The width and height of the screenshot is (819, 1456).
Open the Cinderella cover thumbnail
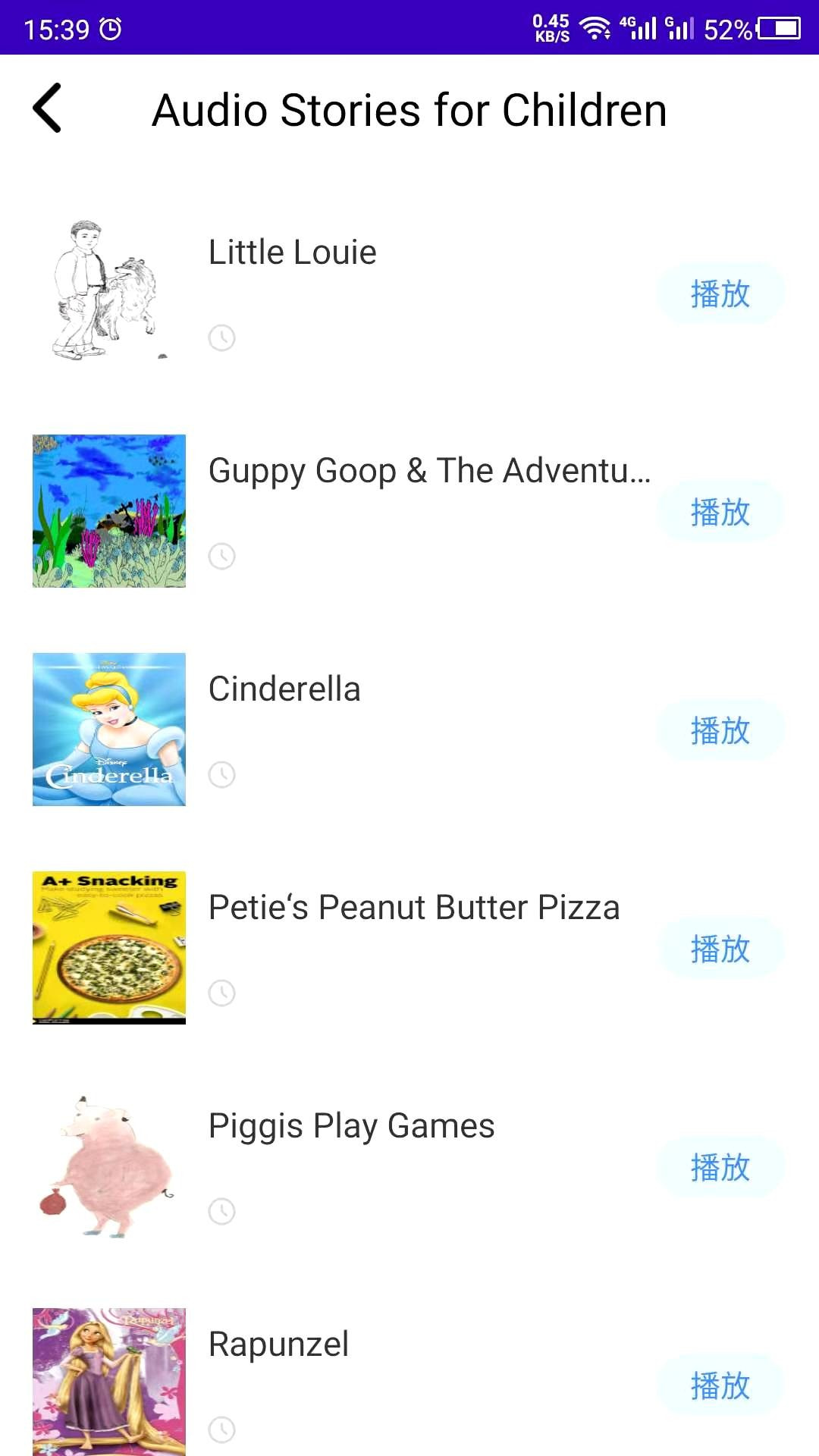tap(108, 730)
